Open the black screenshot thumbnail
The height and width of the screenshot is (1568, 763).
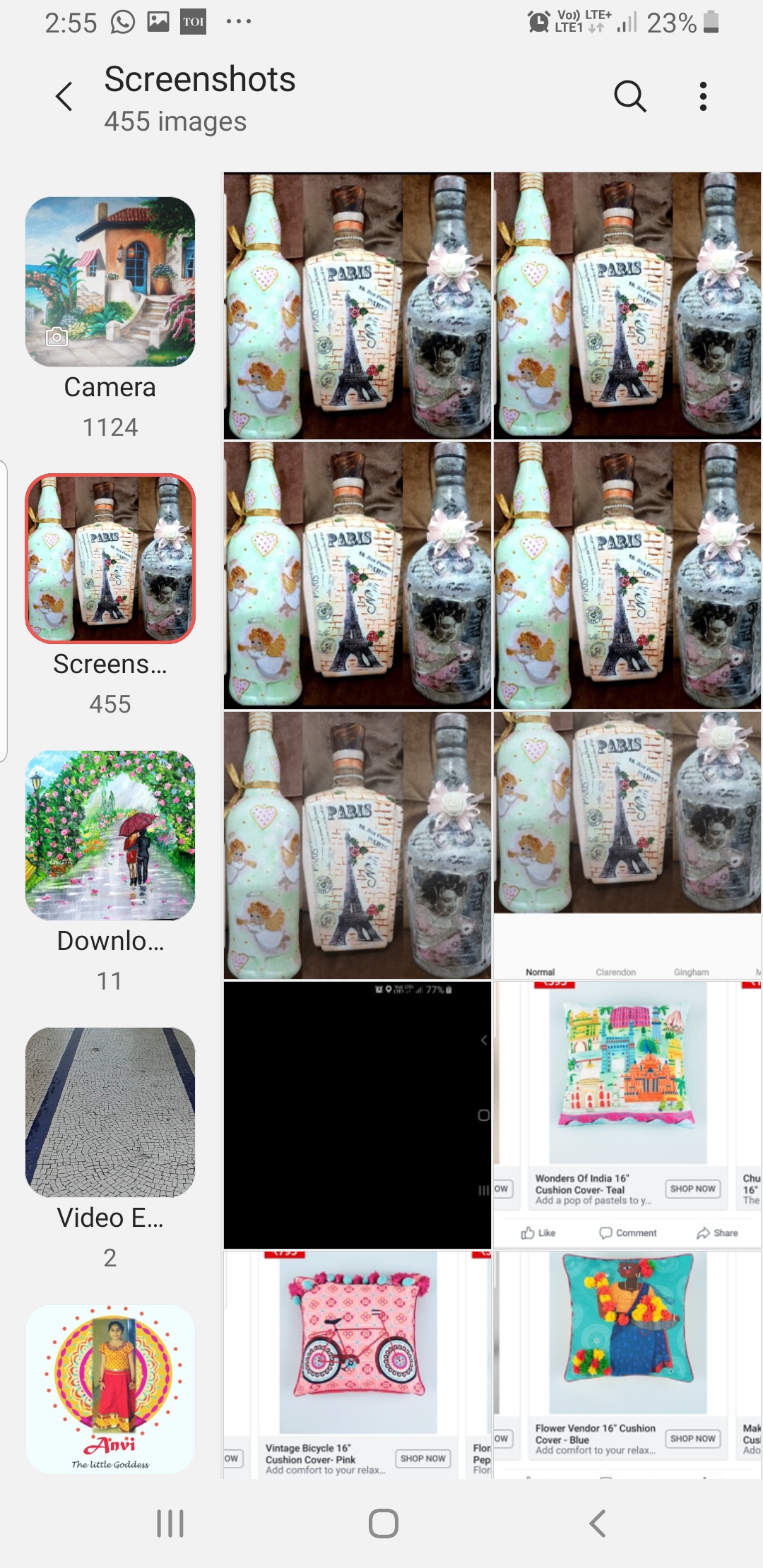[x=357, y=1115]
